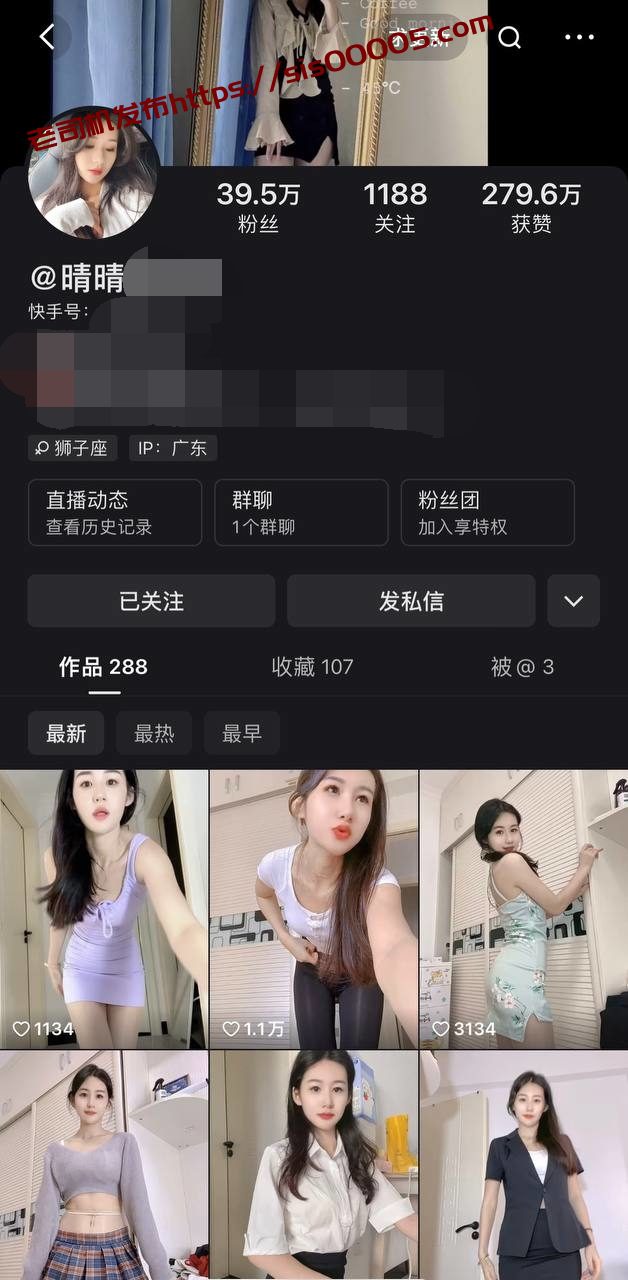This screenshot has width=628, height=1280.
Task: View the 1188 关注 following list
Action: (x=395, y=207)
